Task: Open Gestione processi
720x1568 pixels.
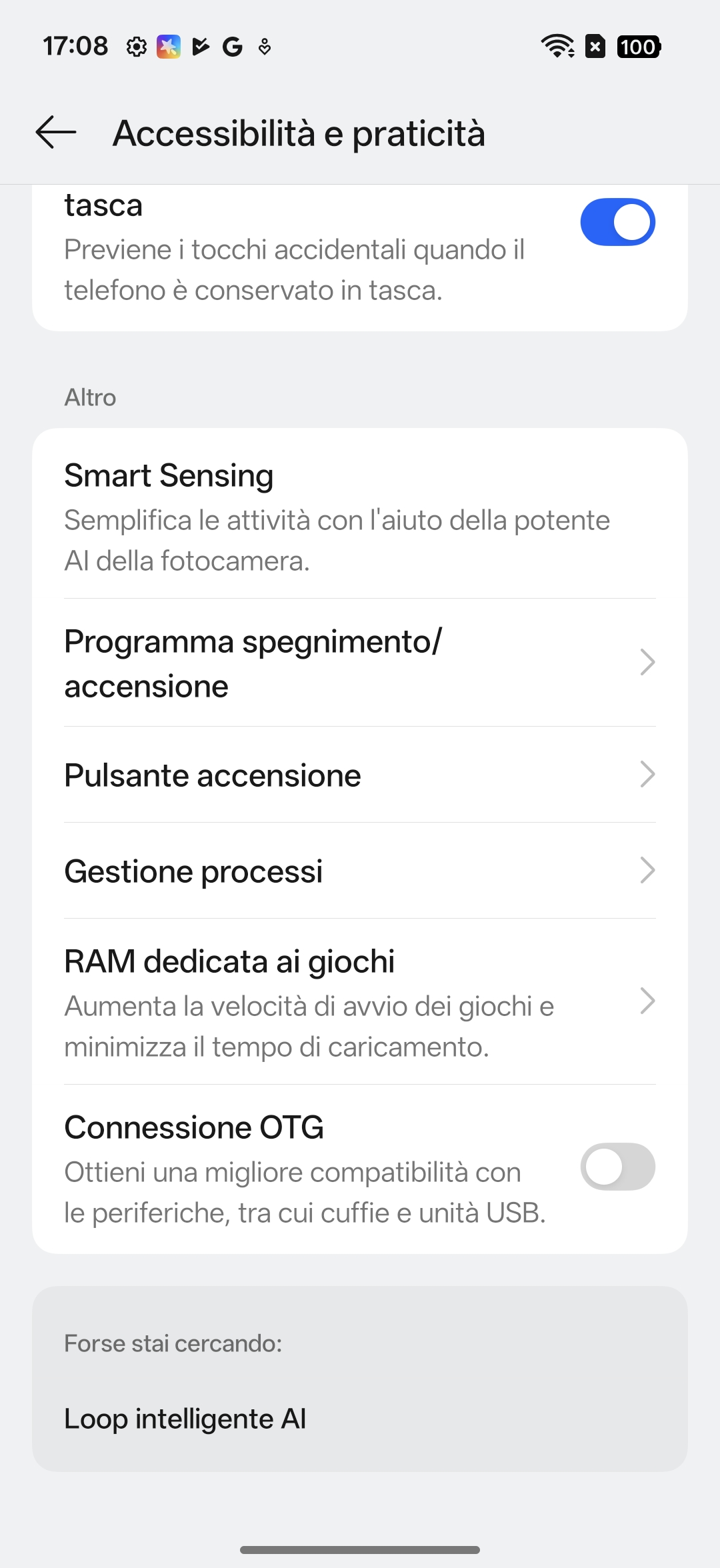Action: (x=360, y=871)
